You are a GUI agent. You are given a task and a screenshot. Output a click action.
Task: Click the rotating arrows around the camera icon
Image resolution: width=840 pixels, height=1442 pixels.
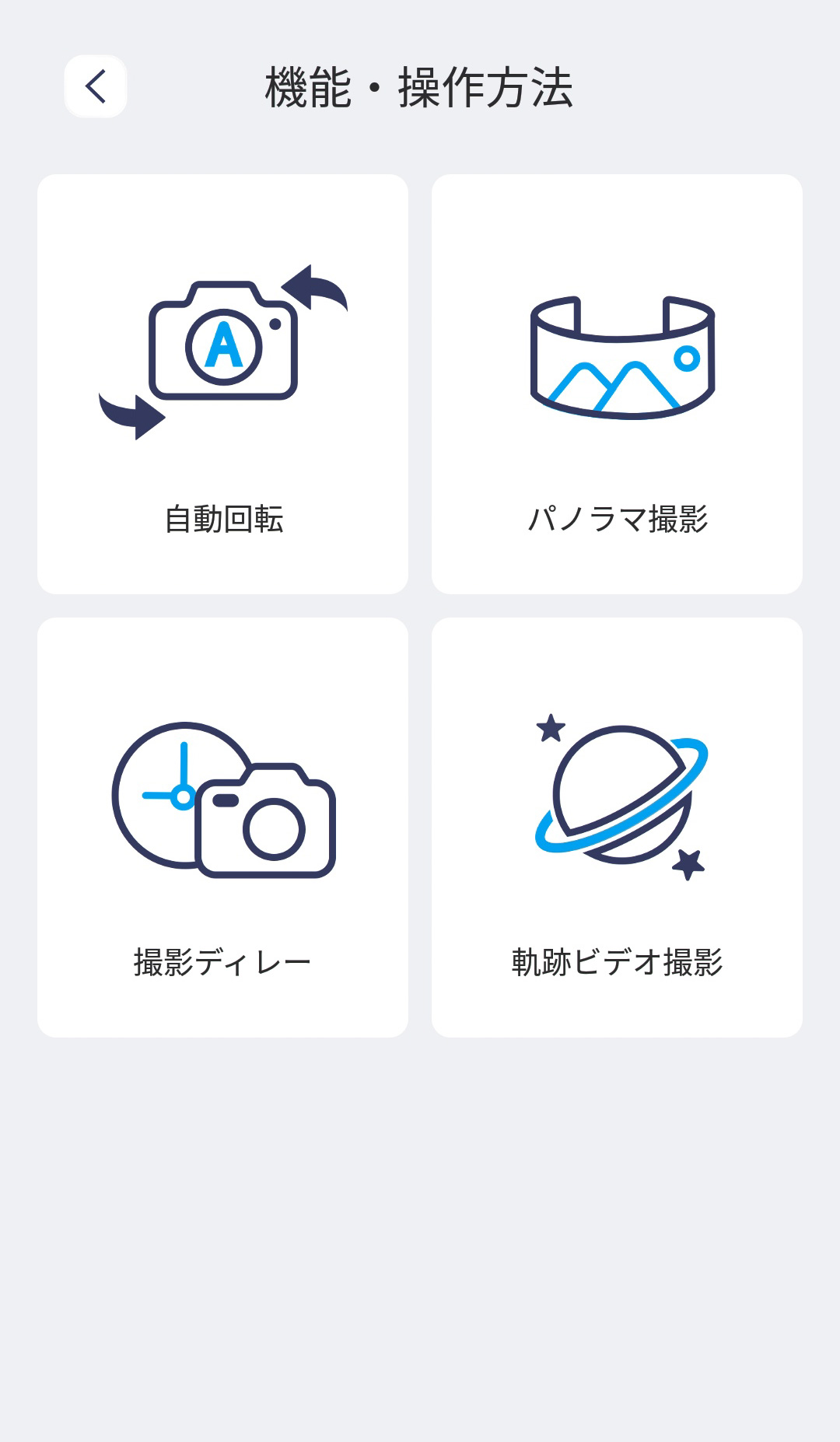(315, 292)
